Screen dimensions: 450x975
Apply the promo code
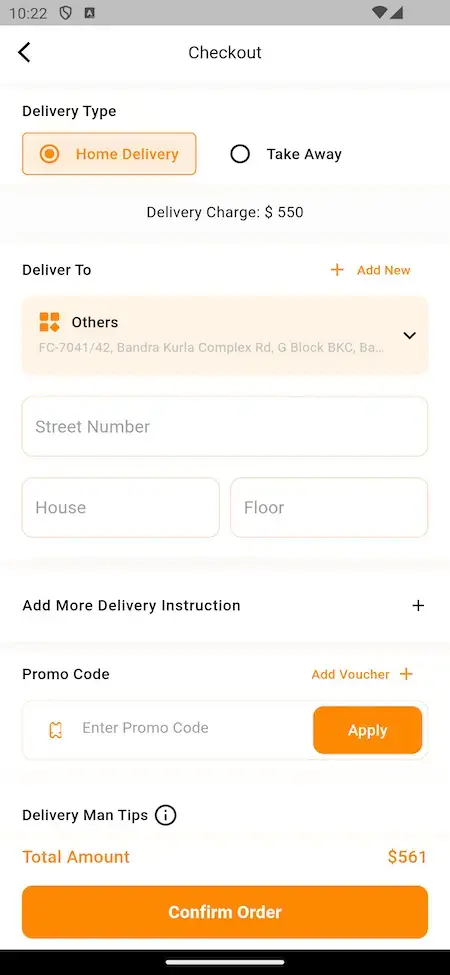pyautogui.click(x=367, y=730)
